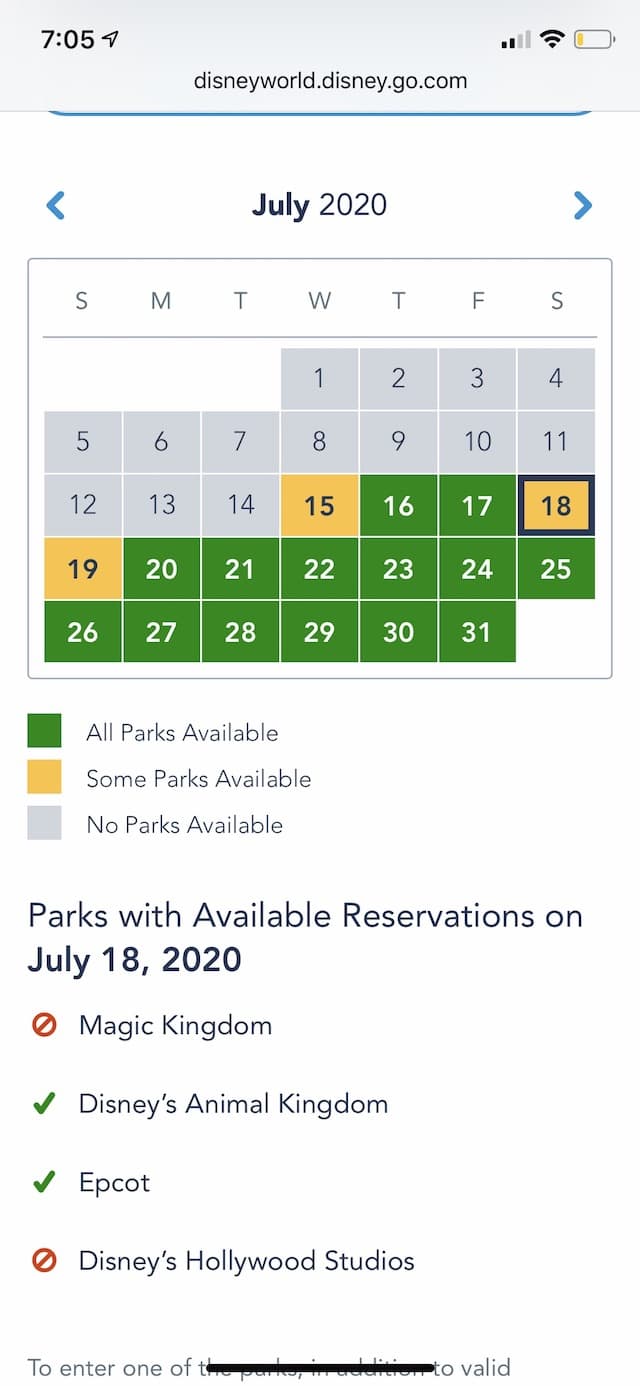640x1386 pixels.
Task: Tap the highlighted July 18 date
Action: [x=556, y=505]
